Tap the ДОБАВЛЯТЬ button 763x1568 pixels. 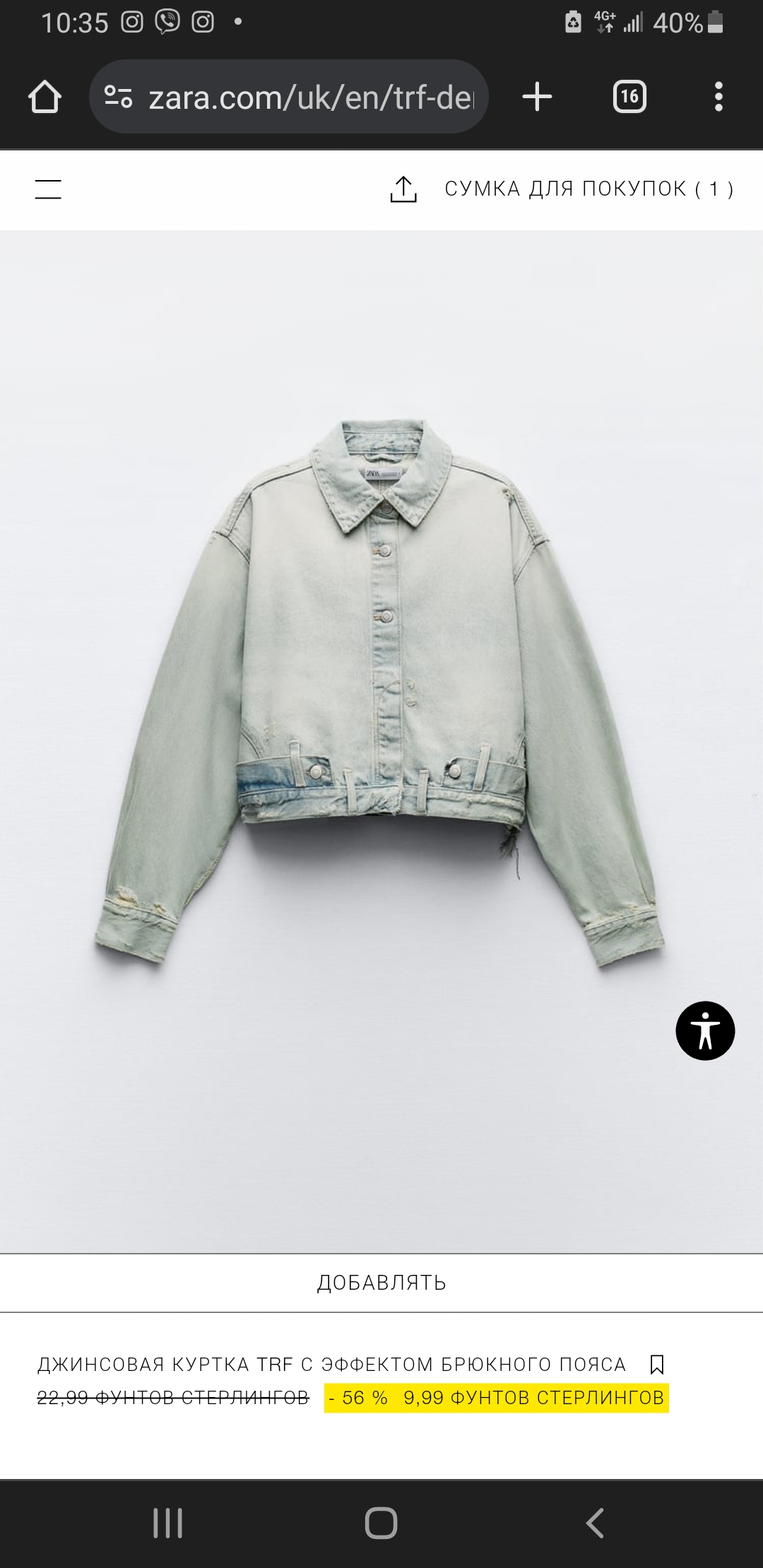point(381,1283)
